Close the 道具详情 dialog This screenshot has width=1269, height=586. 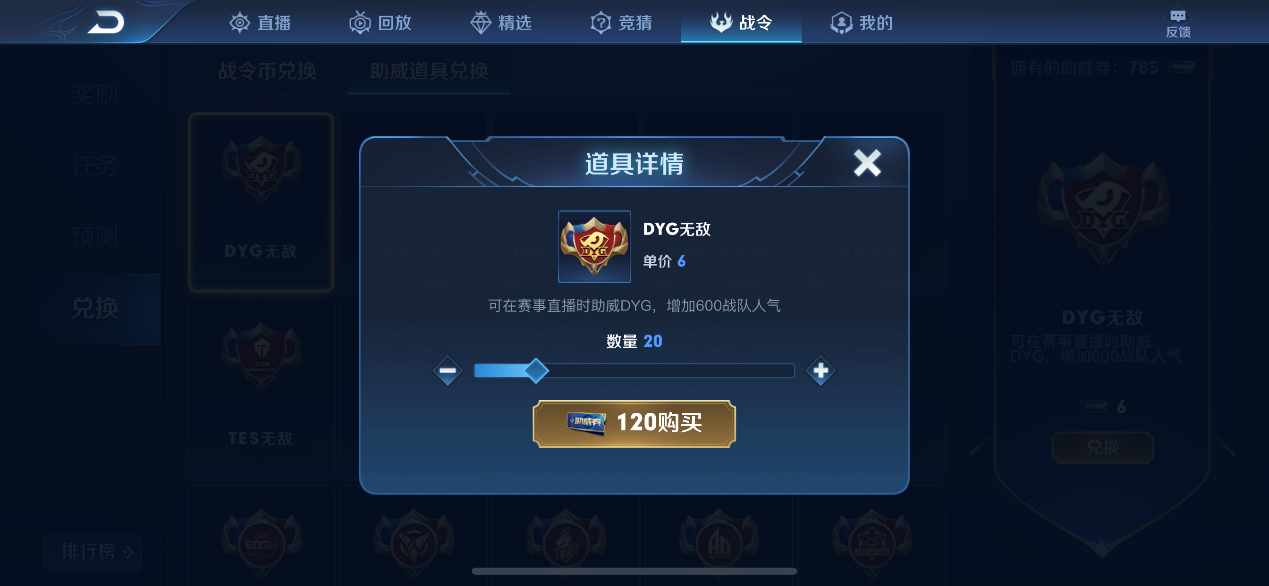pyautogui.click(x=867, y=163)
